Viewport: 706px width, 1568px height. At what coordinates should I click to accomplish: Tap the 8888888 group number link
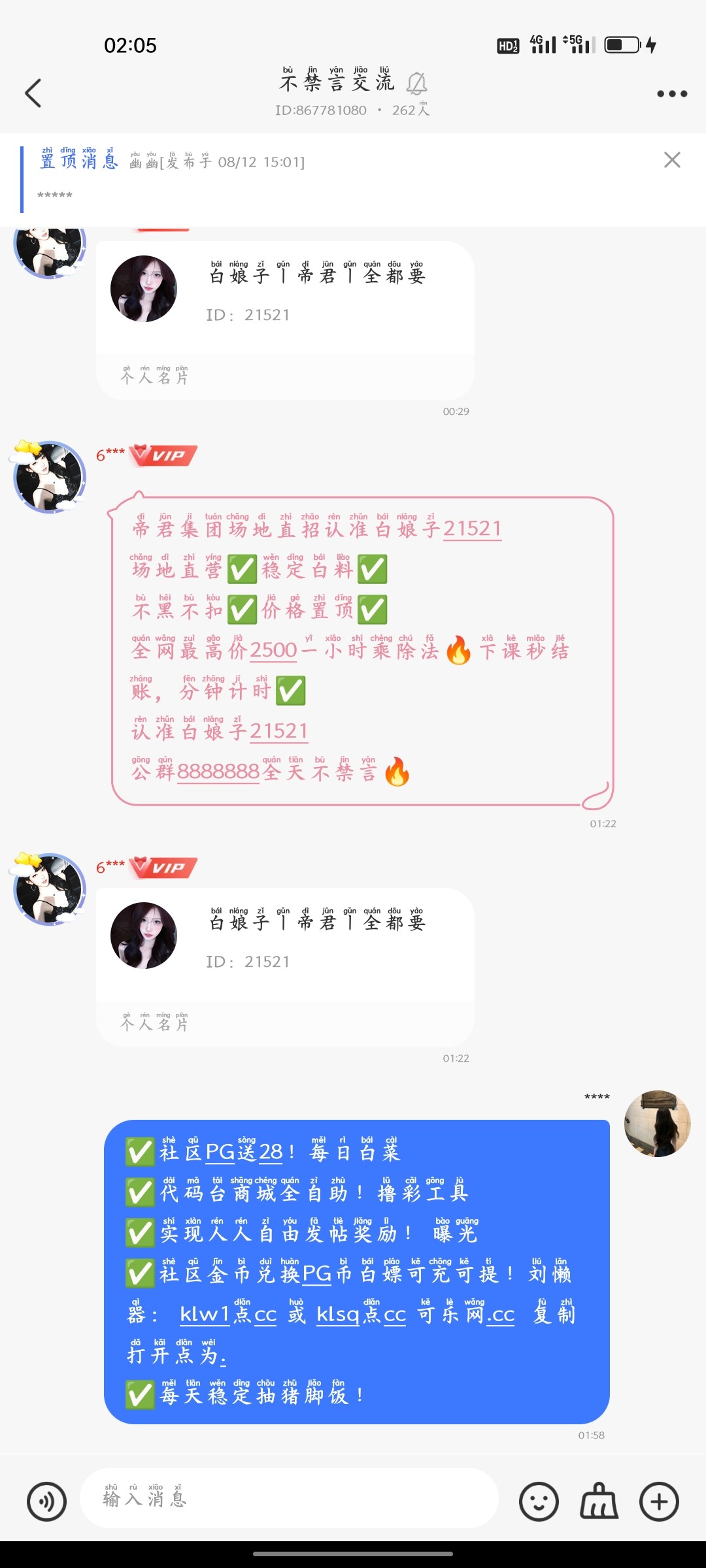tap(218, 772)
